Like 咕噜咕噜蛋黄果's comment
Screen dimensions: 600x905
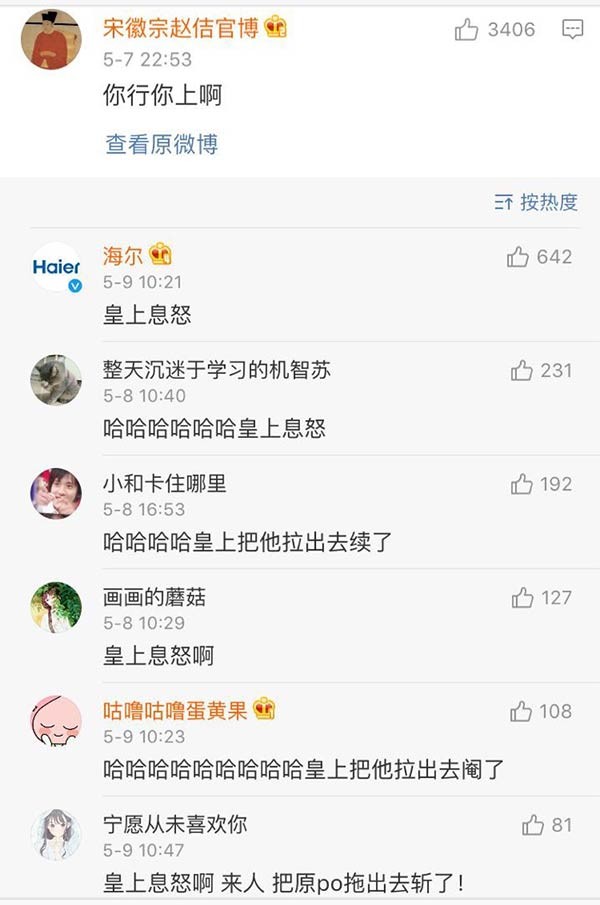click(x=521, y=712)
